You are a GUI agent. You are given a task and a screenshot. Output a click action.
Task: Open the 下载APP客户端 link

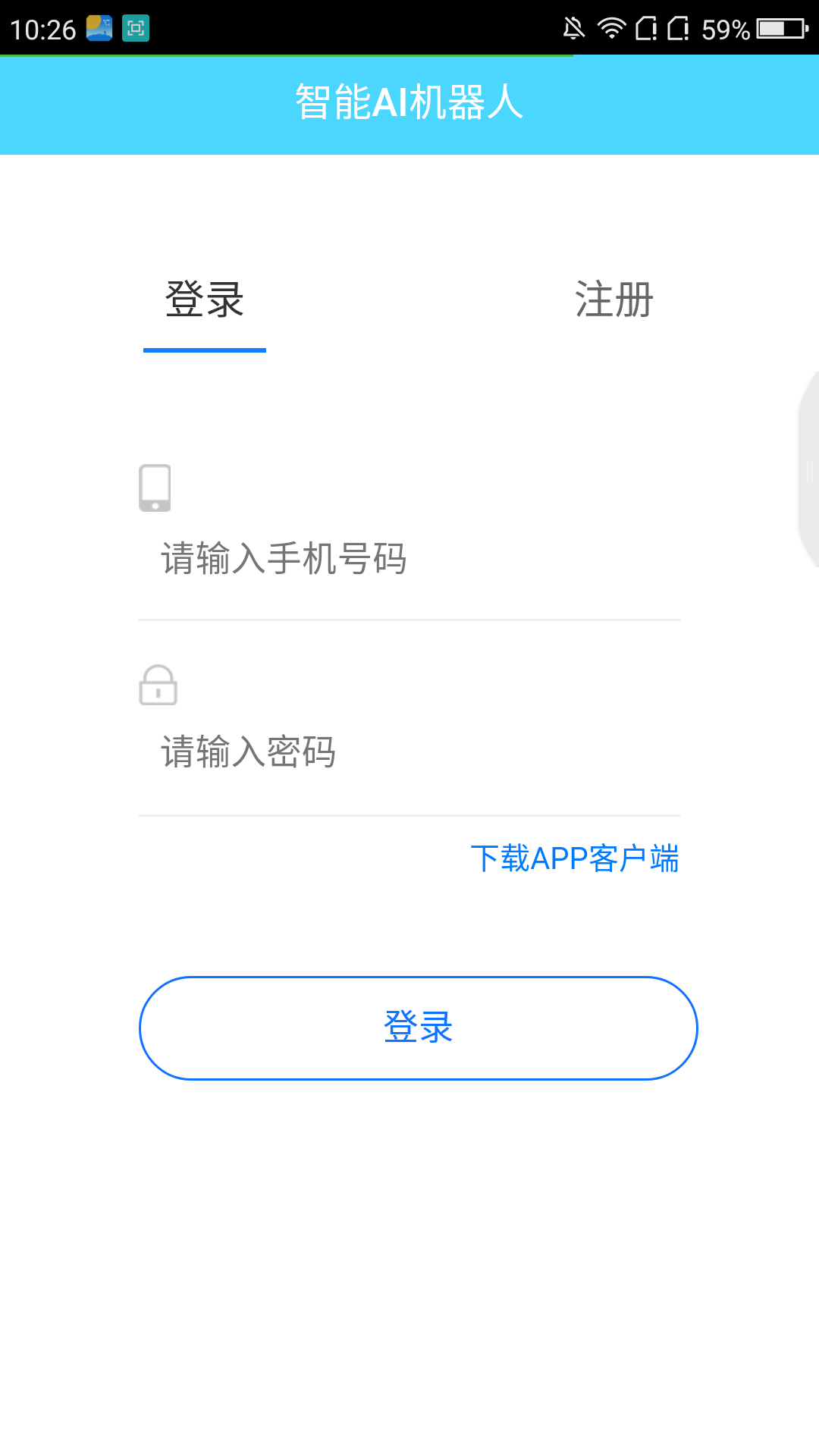point(574,858)
